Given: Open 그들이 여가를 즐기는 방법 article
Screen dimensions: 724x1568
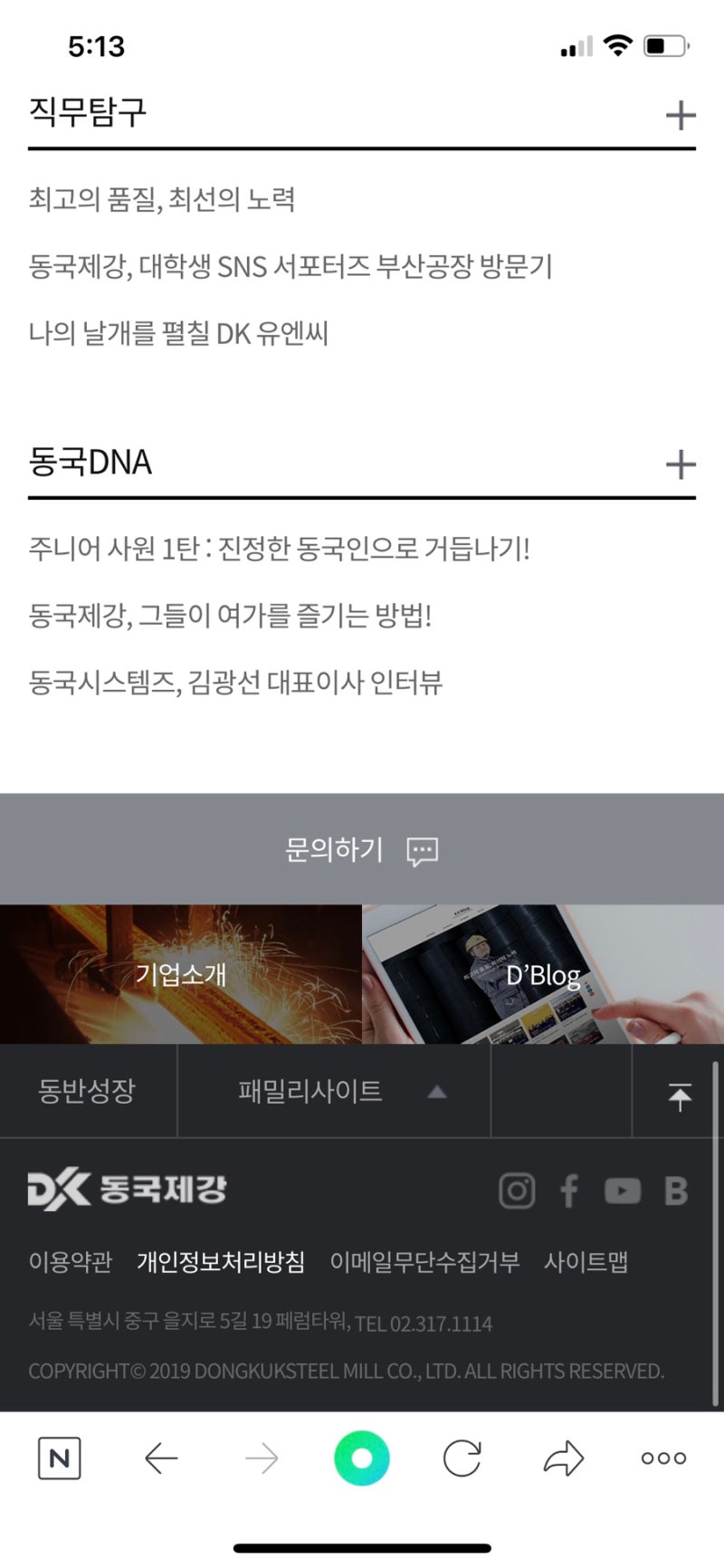Looking at the screenshot, I should click(x=230, y=617).
